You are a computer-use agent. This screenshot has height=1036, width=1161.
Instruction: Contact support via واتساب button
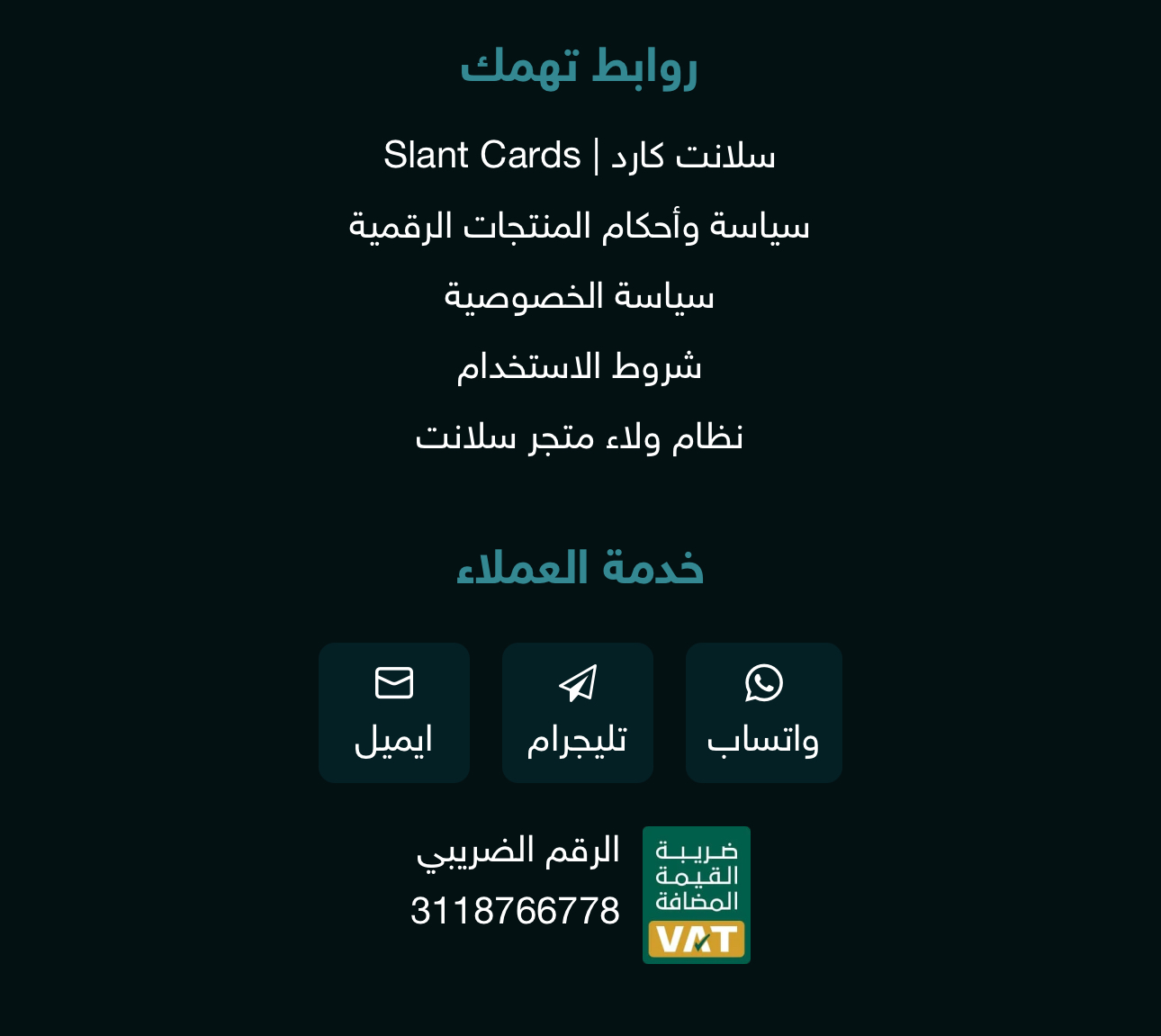[x=763, y=712]
